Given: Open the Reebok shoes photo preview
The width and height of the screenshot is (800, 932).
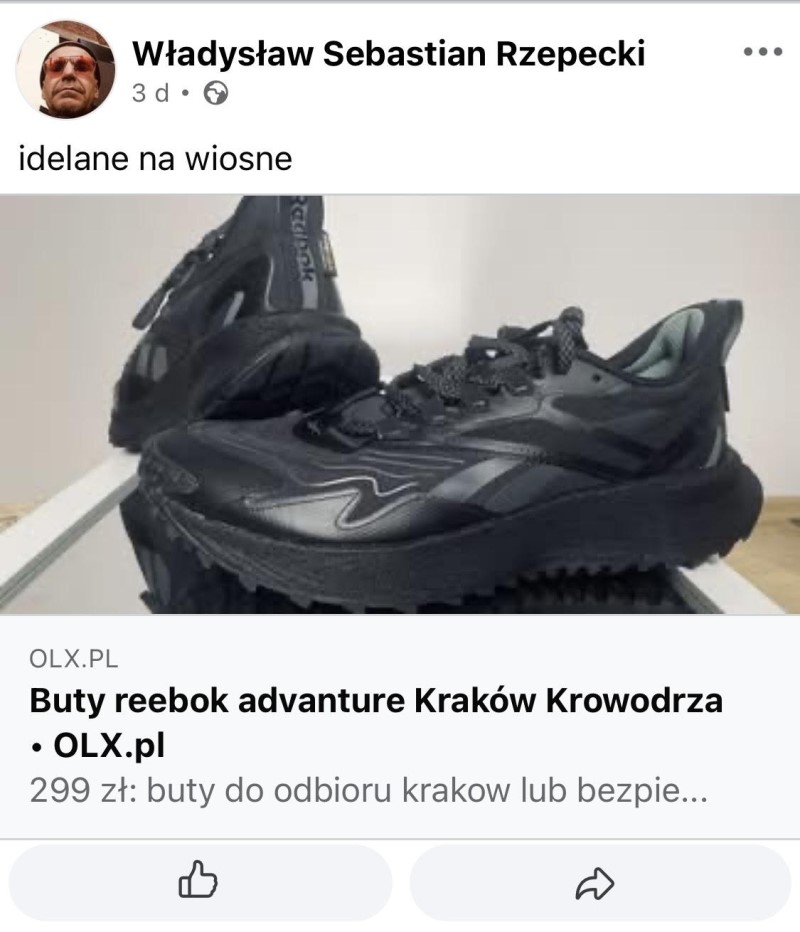Looking at the screenshot, I should click(400, 404).
